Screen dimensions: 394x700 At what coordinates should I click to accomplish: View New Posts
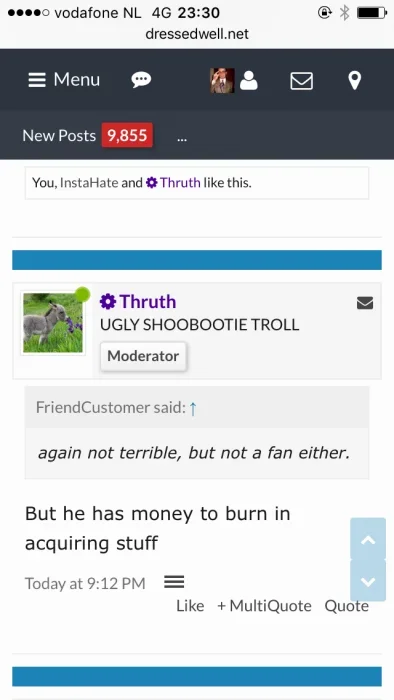[87, 135]
